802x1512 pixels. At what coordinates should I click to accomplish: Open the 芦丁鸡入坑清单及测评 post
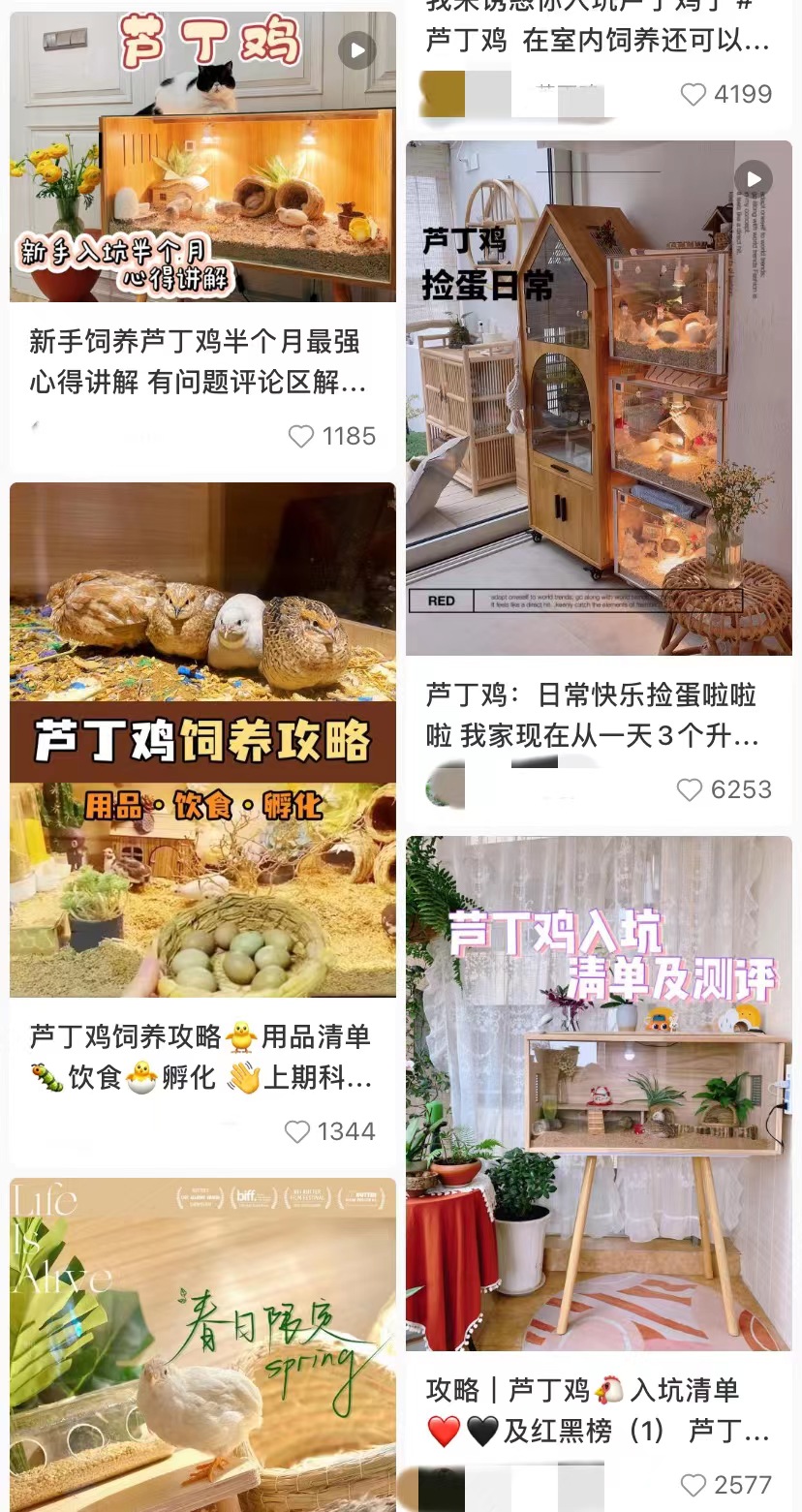pyautogui.click(x=599, y=1094)
